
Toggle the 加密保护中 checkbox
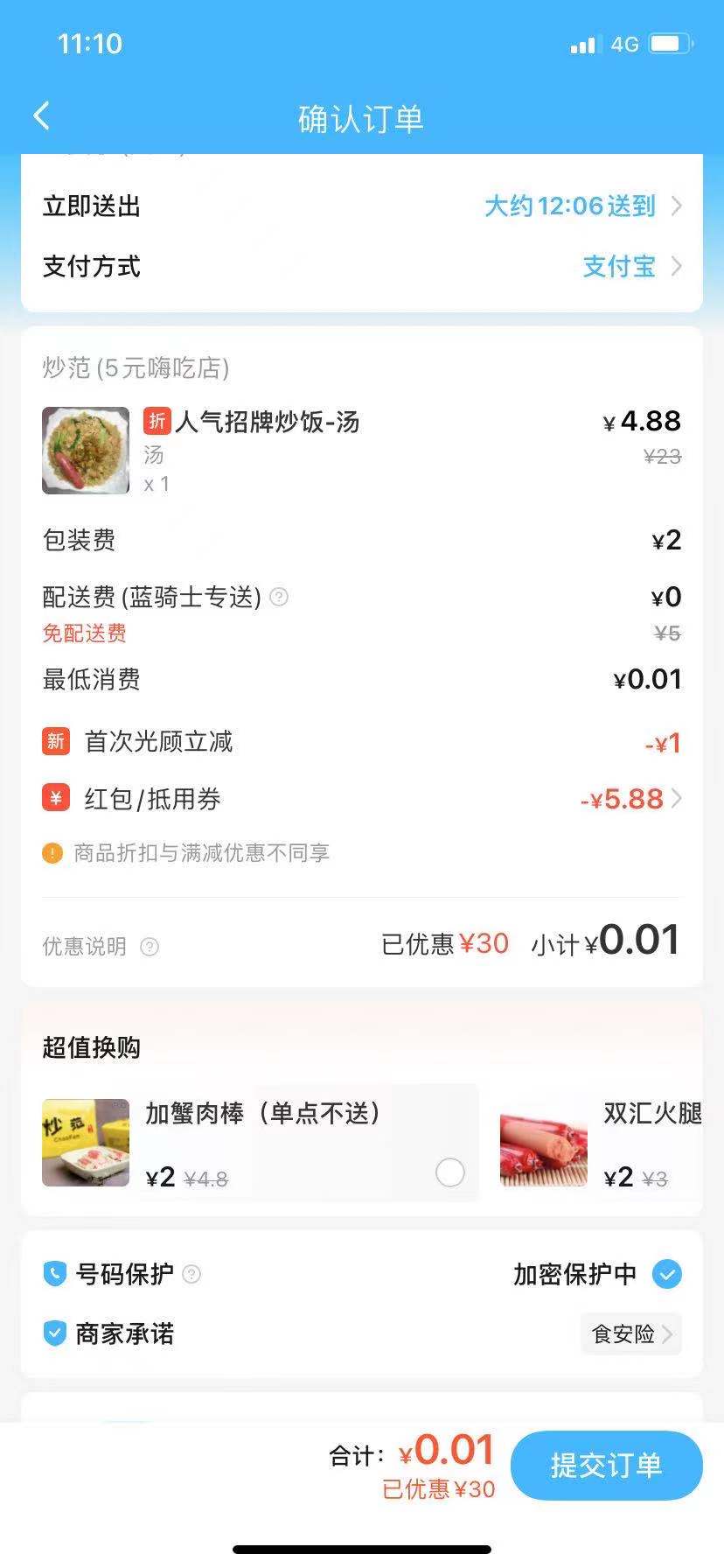point(667,1274)
